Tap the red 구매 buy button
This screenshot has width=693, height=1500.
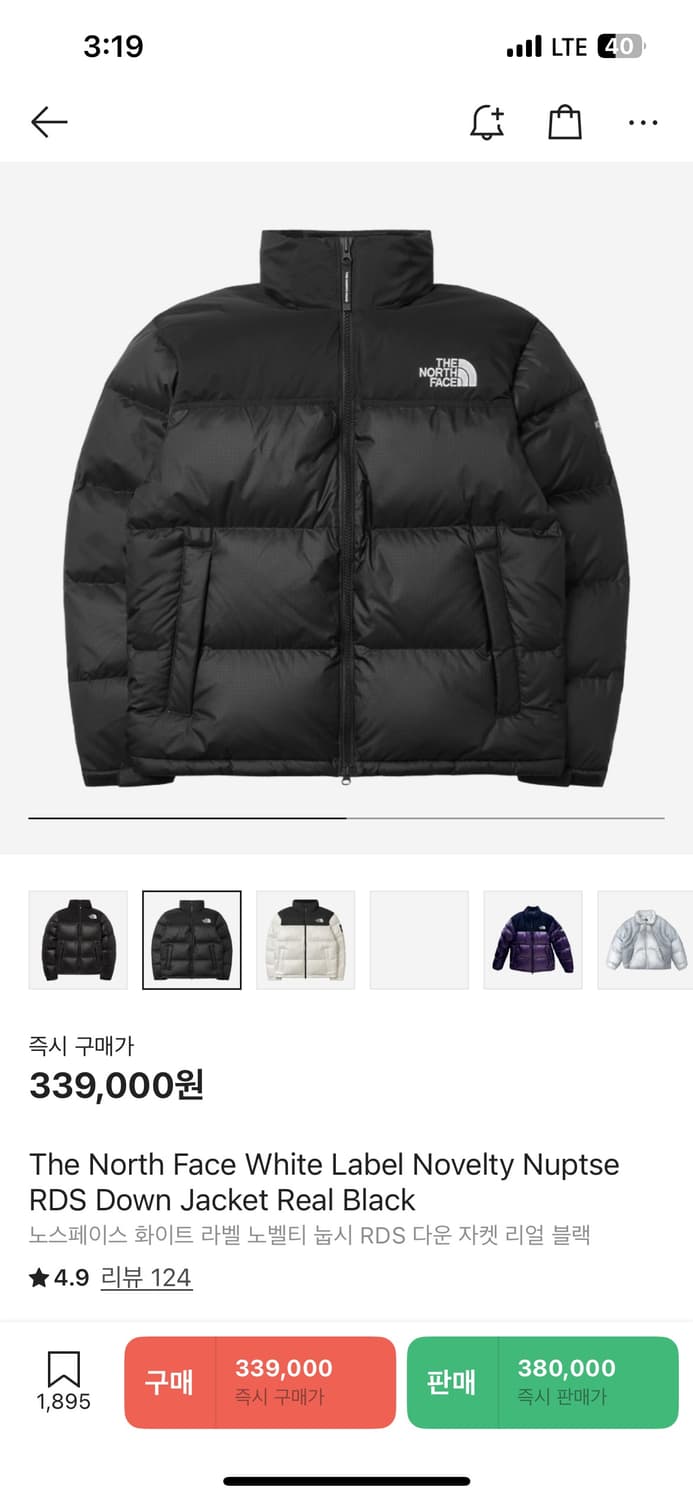pos(260,1382)
